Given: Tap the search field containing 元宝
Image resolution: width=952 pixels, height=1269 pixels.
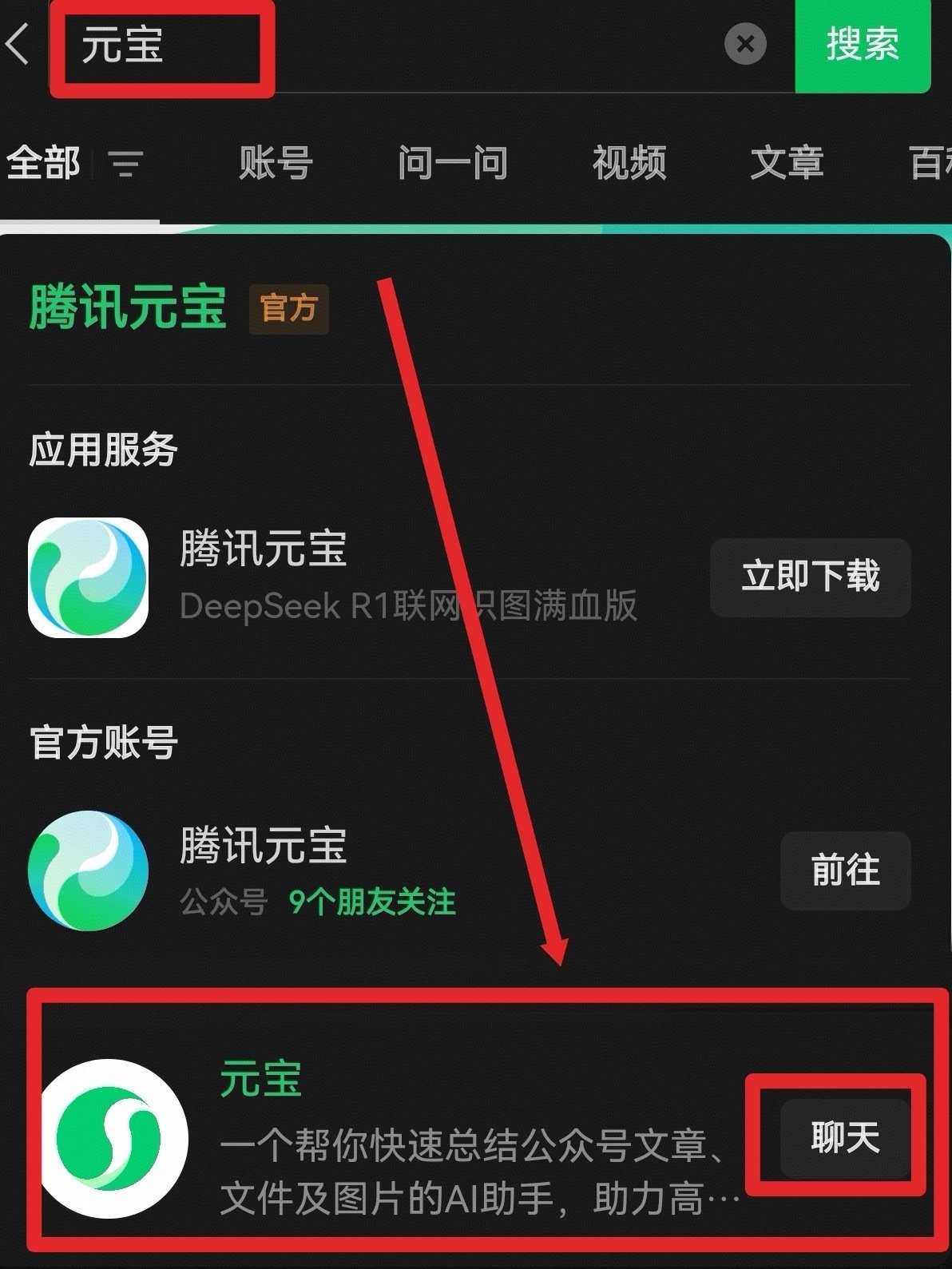Looking at the screenshot, I should [x=383, y=45].
